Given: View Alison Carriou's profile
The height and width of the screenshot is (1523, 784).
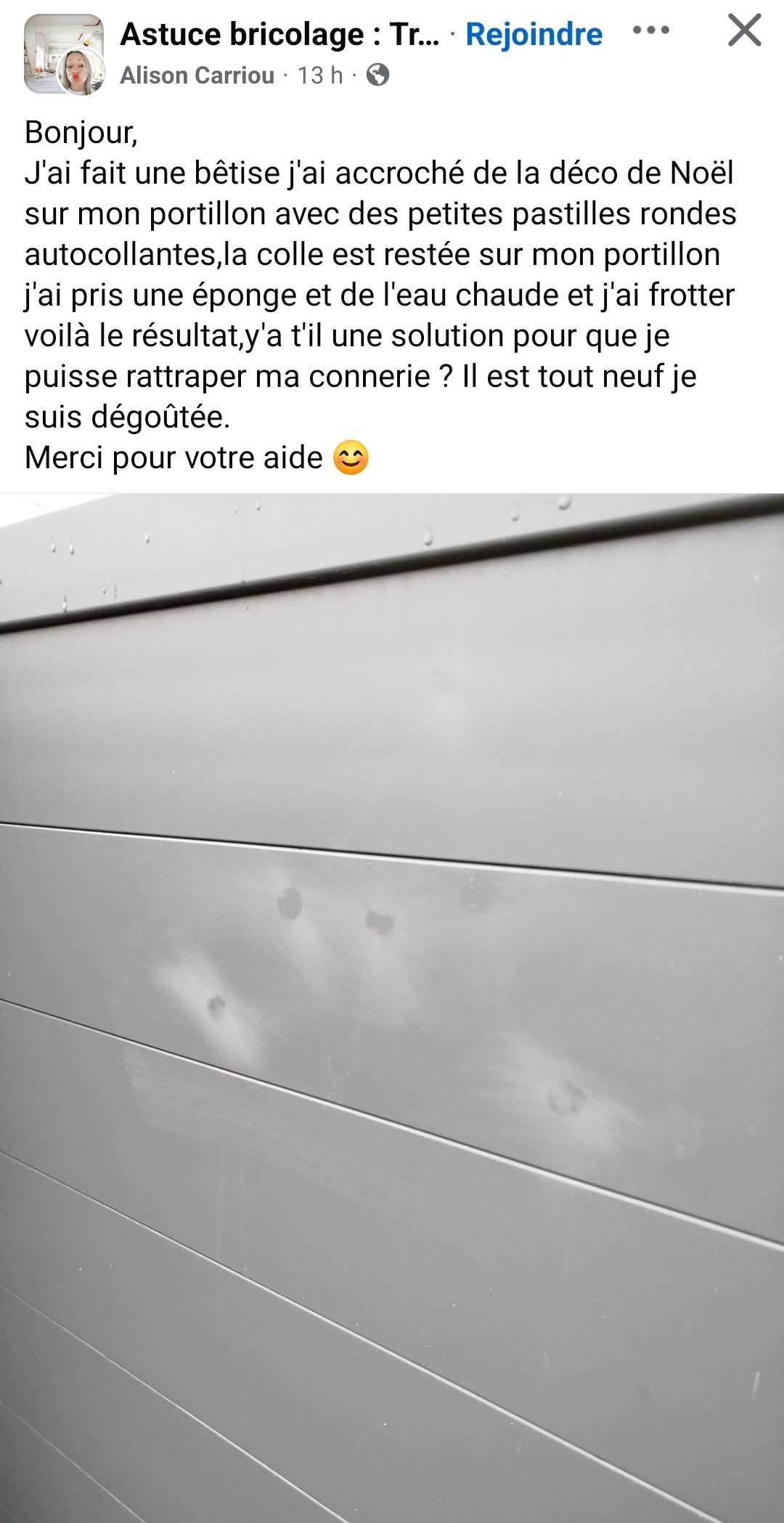Looking at the screenshot, I should 197,75.
